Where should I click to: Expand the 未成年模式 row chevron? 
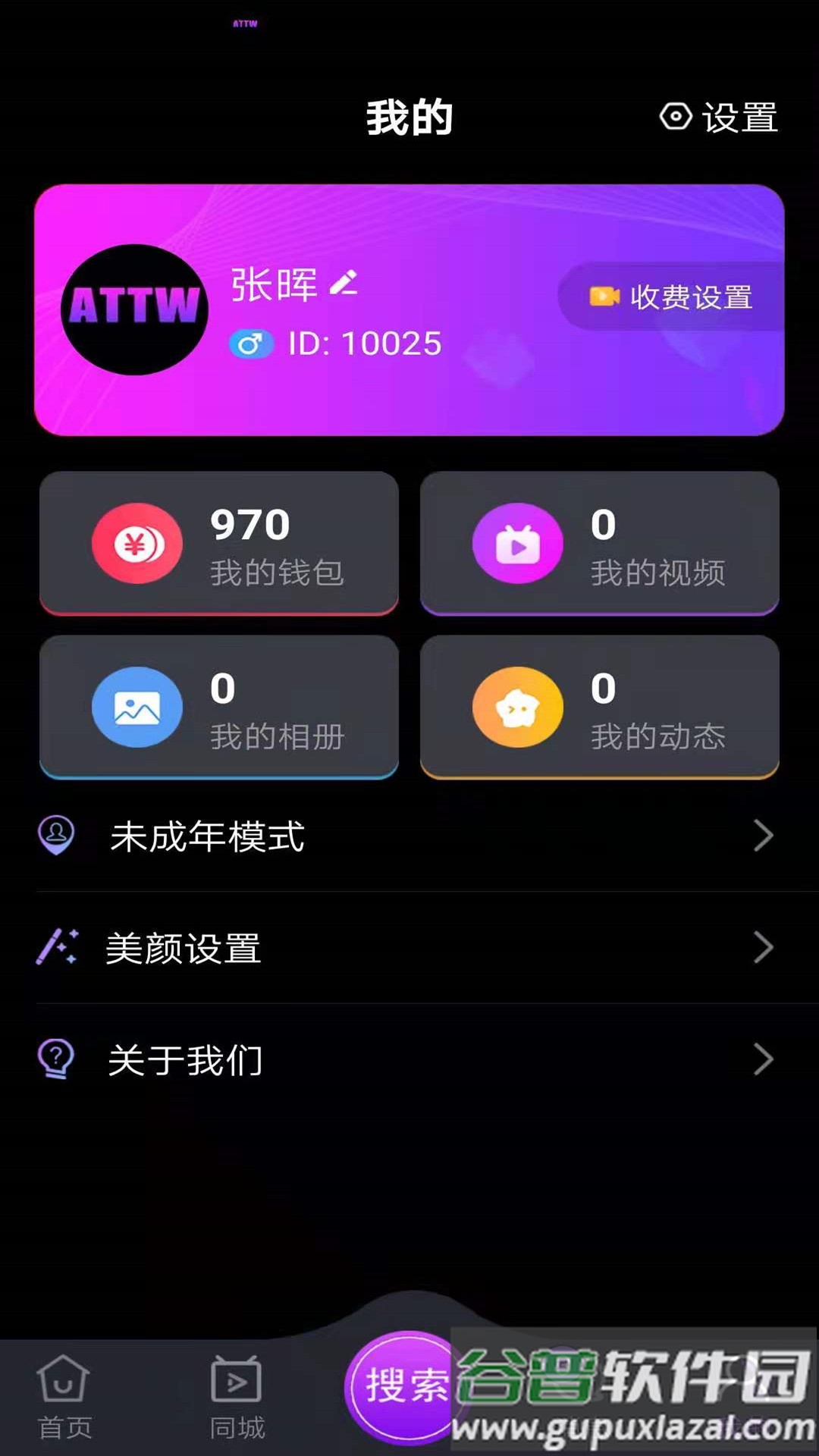(764, 835)
